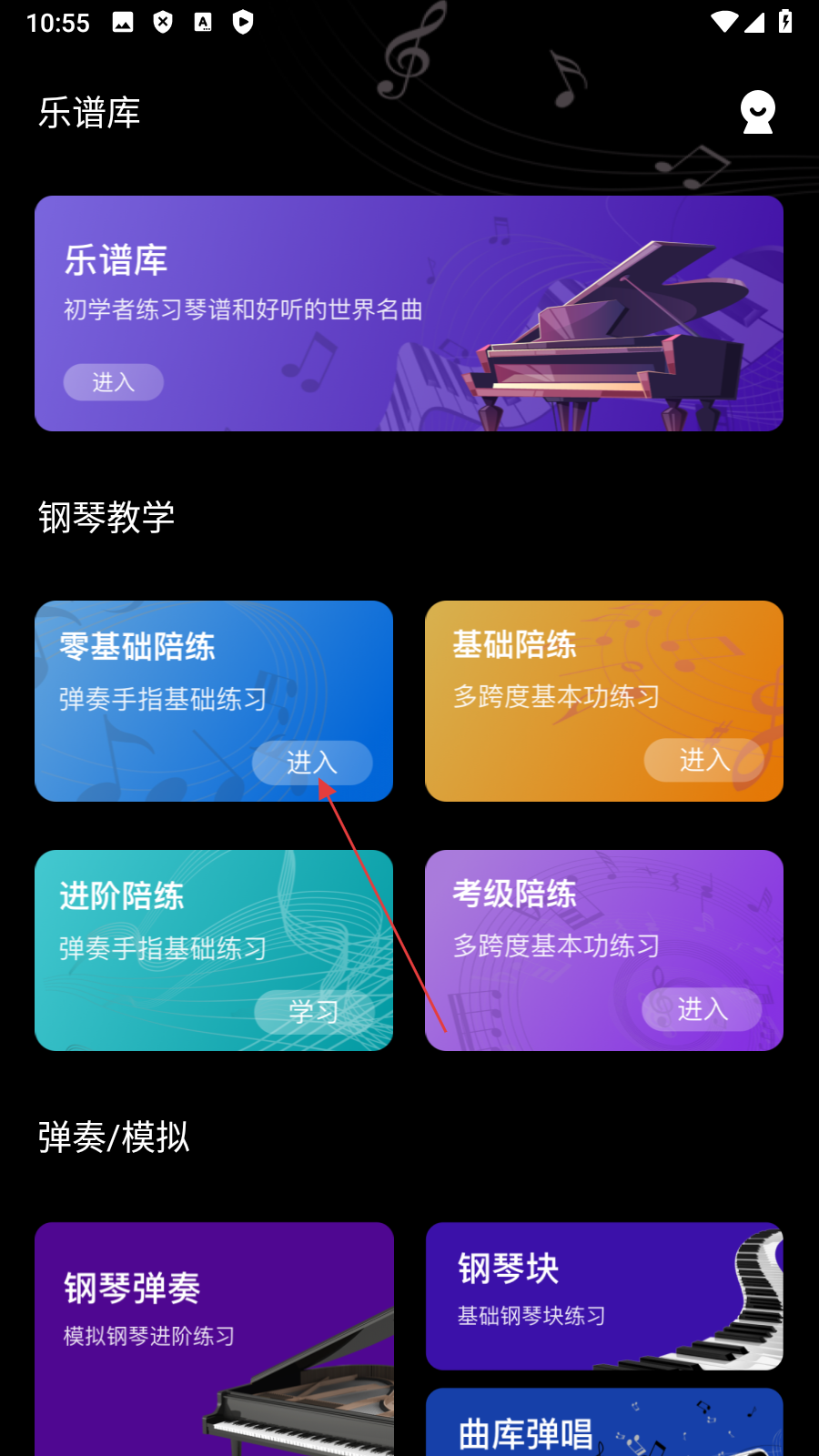This screenshot has height=1456, width=819.
Task: Tap 进入 on the 乐谱库 banner
Action: [x=113, y=382]
